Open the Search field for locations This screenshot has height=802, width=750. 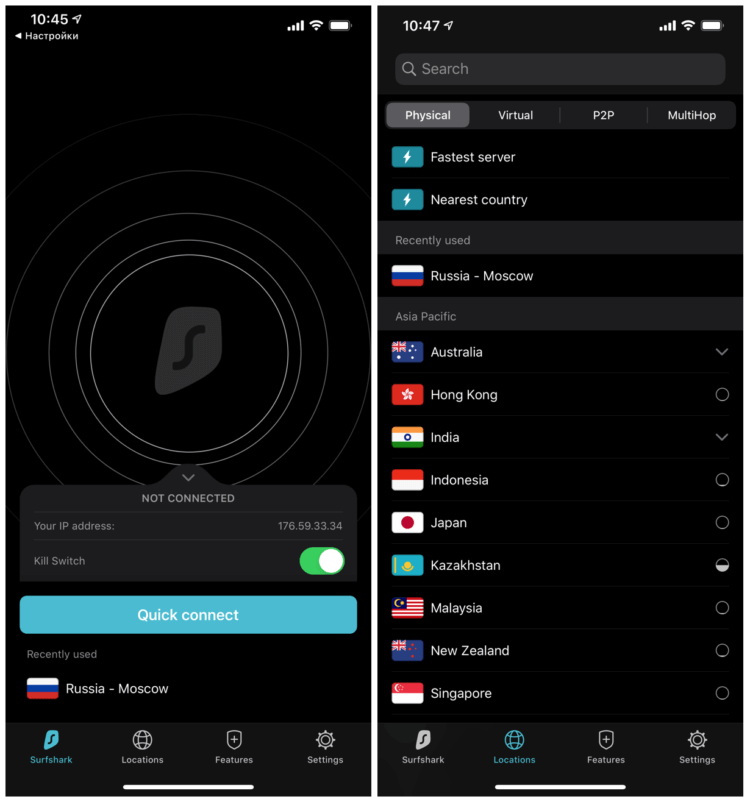tap(560, 69)
